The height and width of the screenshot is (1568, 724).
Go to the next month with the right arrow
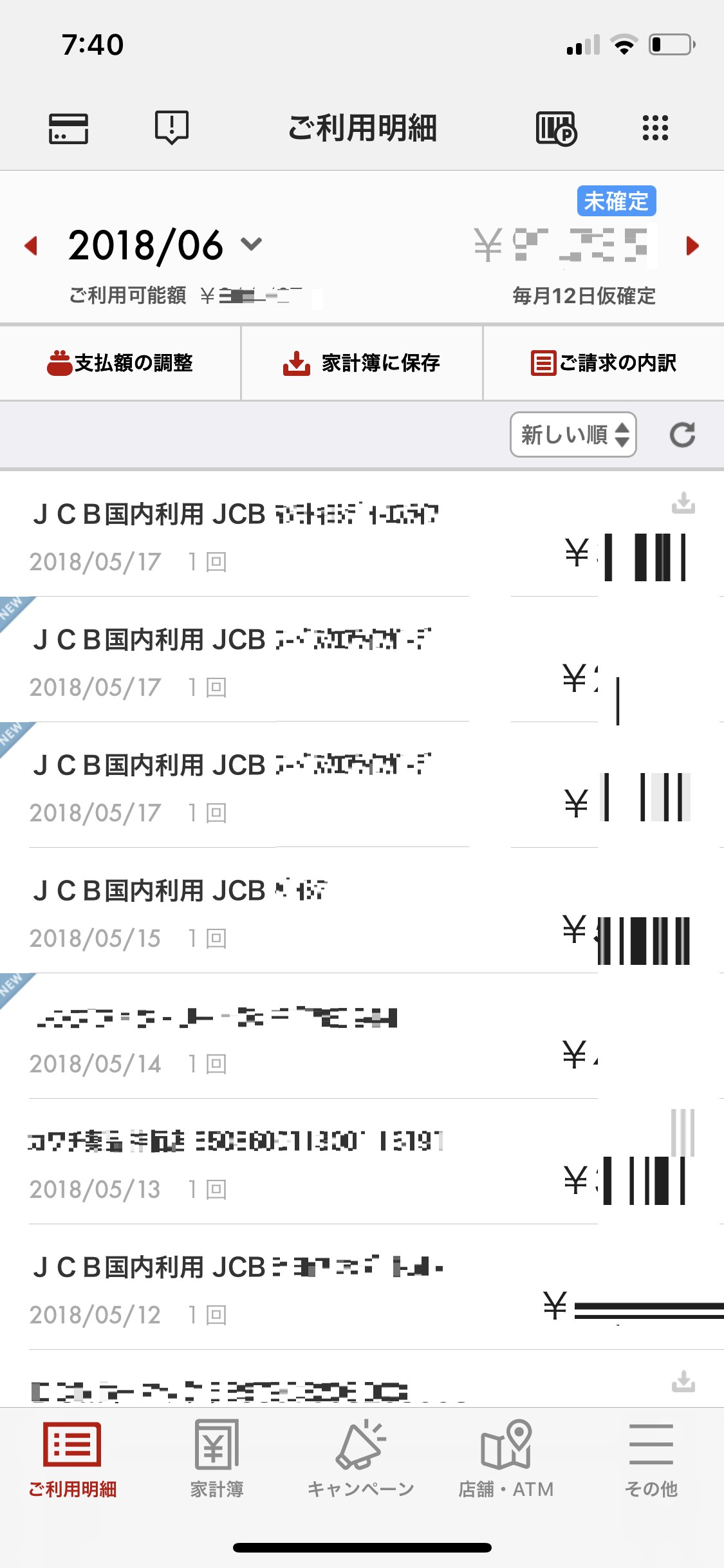(x=692, y=245)
